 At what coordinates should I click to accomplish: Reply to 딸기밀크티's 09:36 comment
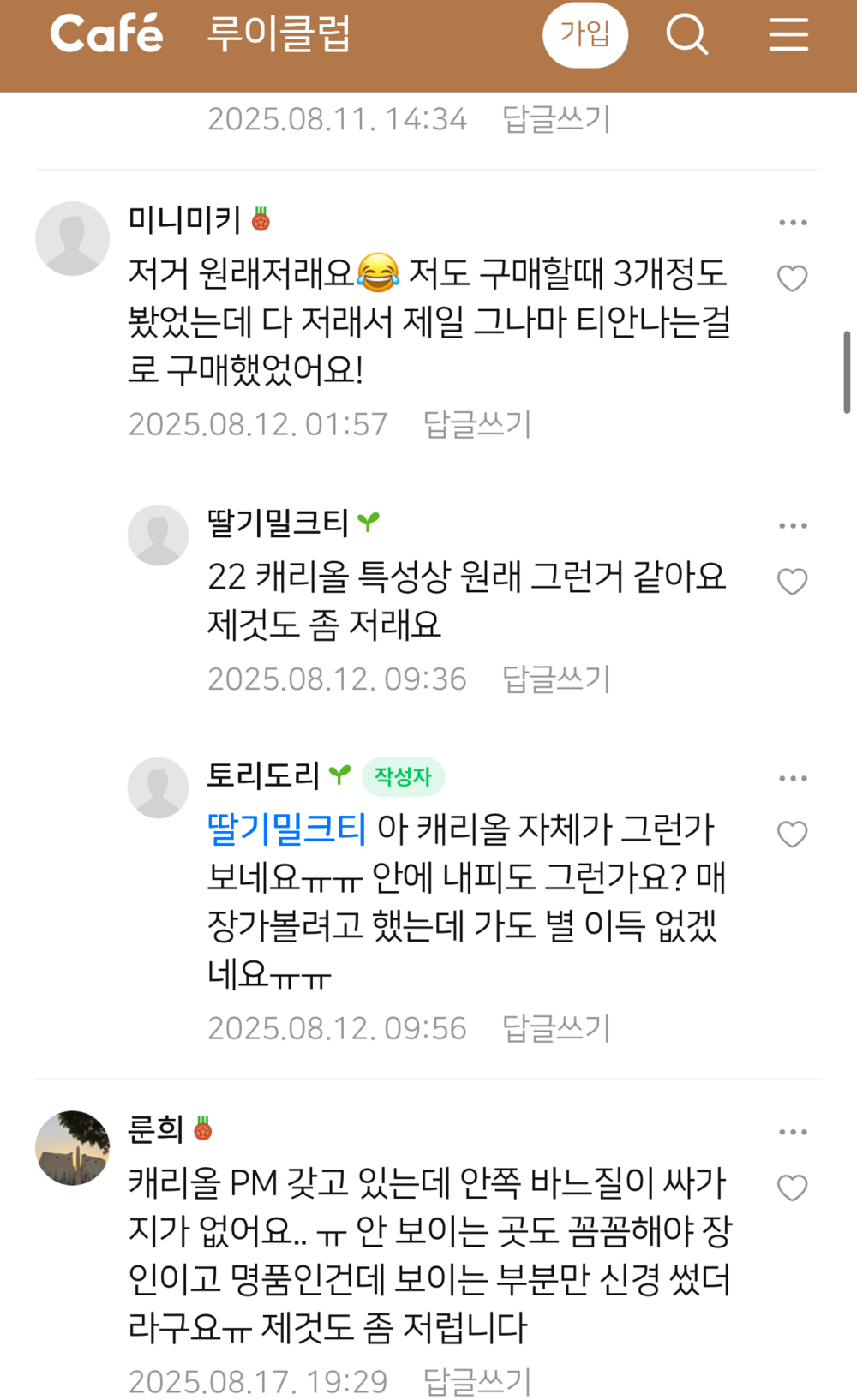(x=556, y=679)
